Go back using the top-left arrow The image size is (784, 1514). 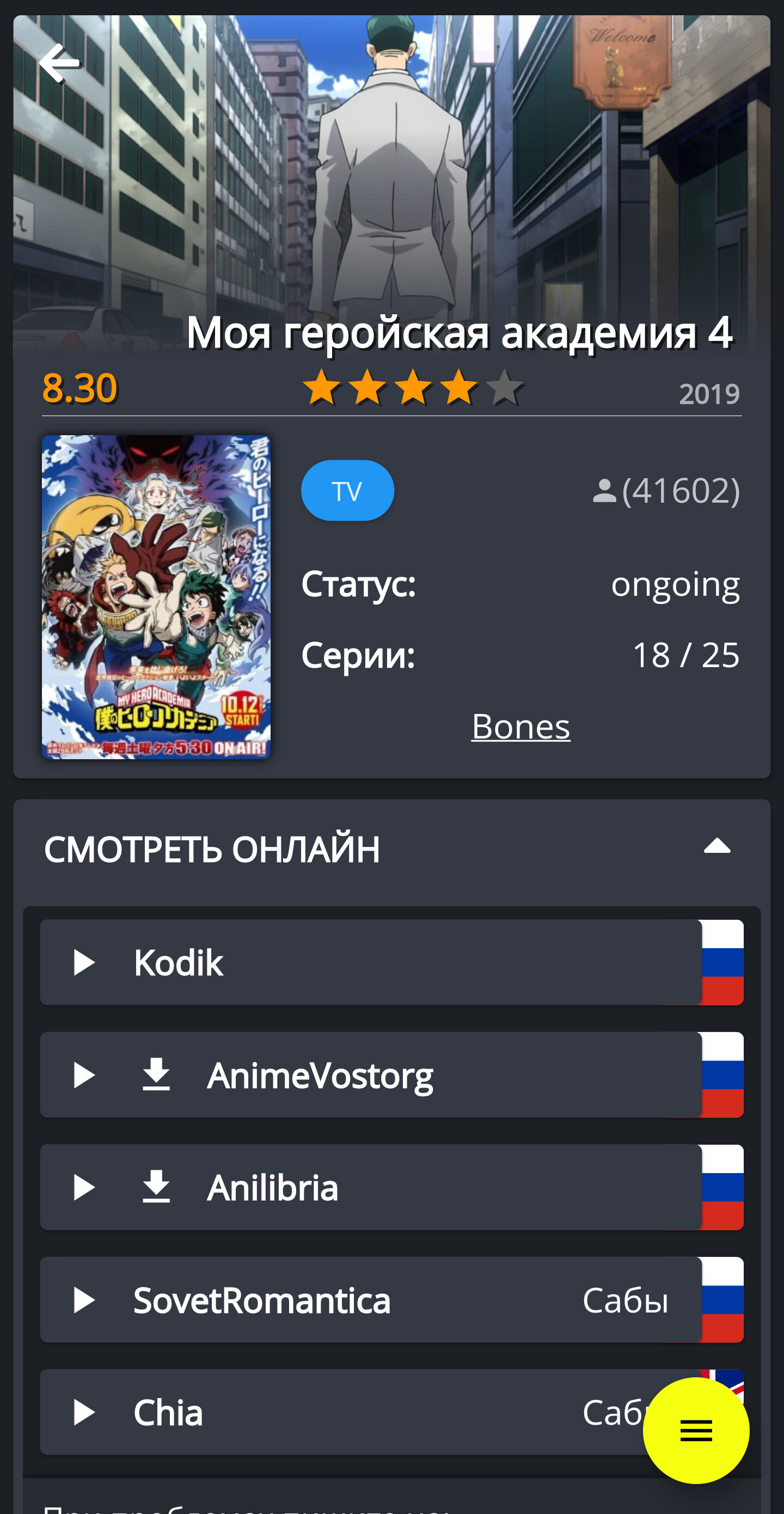pos(59,63)
